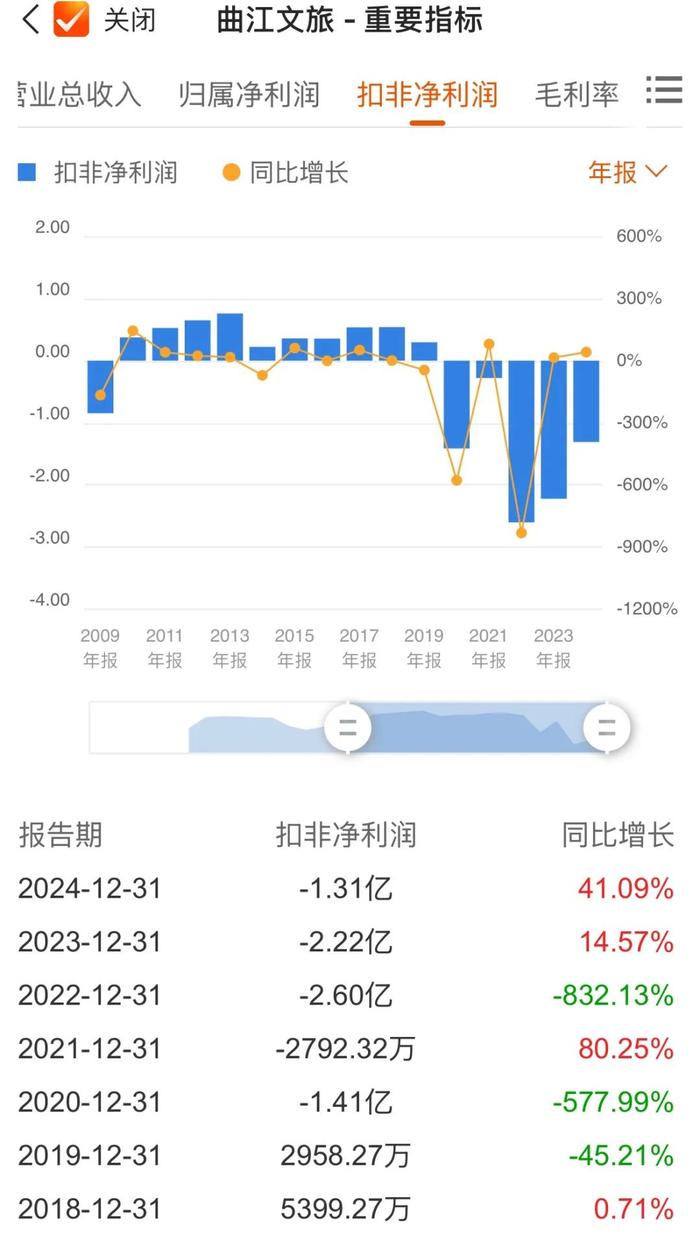Switch to the 毛利率 tab
Screen dimensions: 700x1234
(577, 95)
